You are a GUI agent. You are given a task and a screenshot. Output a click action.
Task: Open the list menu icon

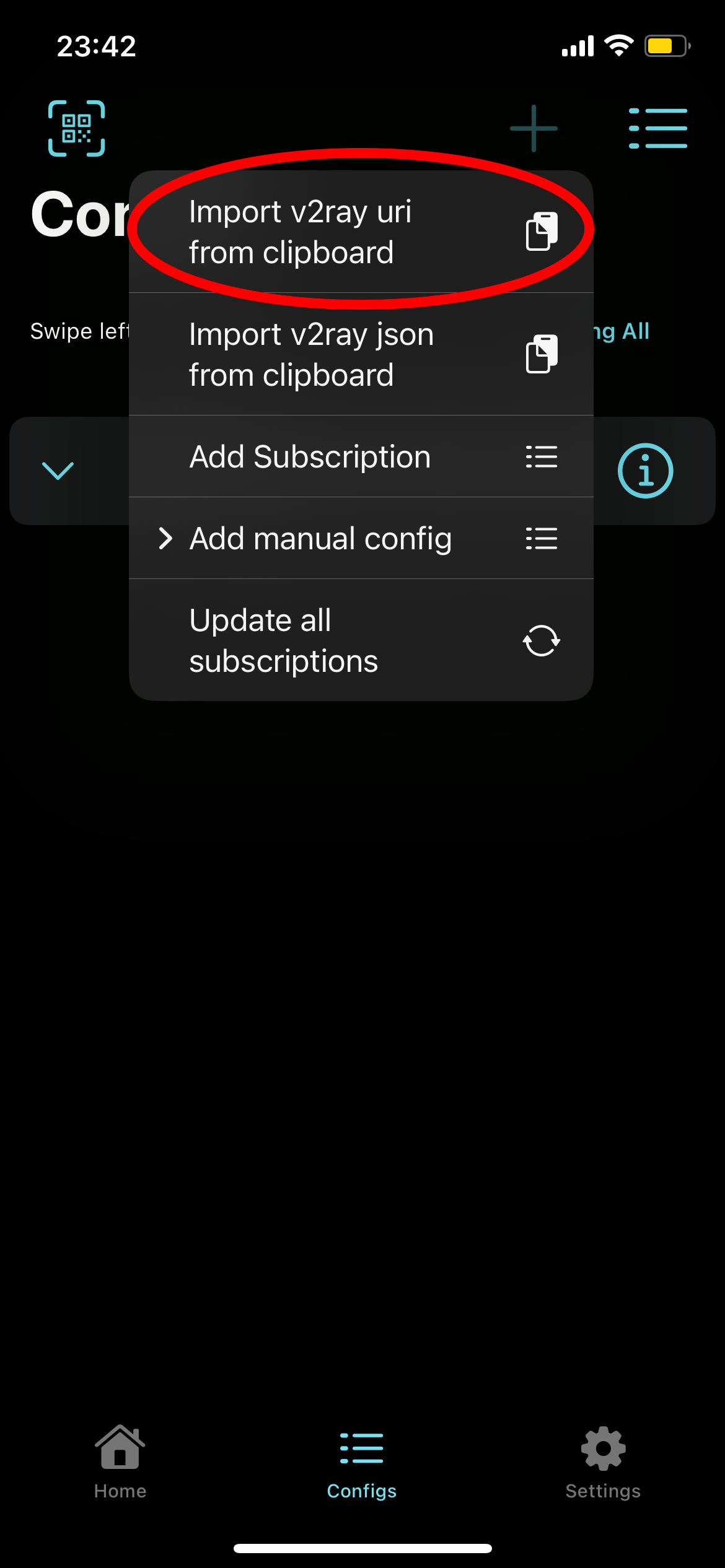click(x=658, y=128)
